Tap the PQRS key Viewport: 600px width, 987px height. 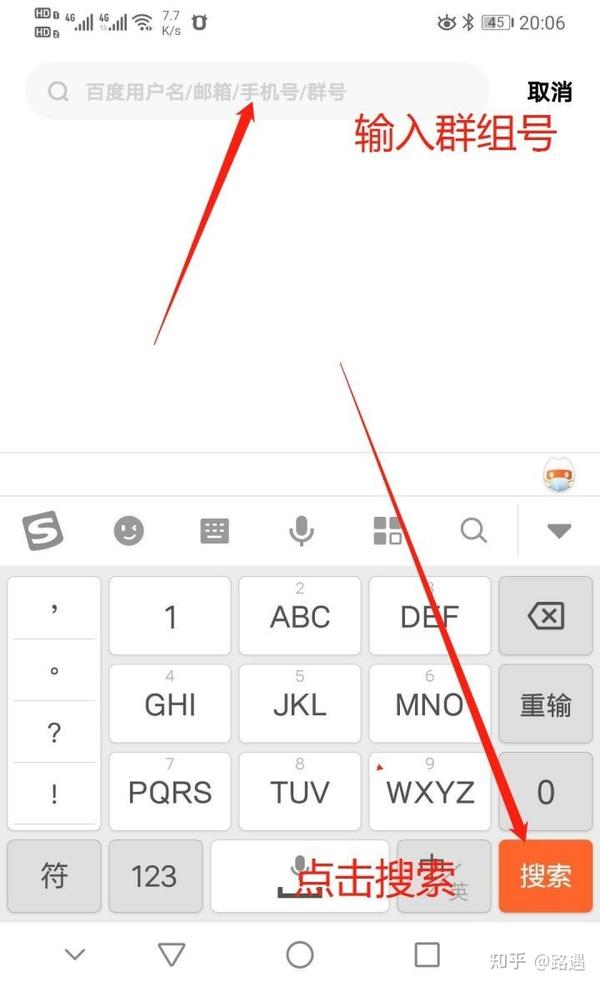point(170,792)
